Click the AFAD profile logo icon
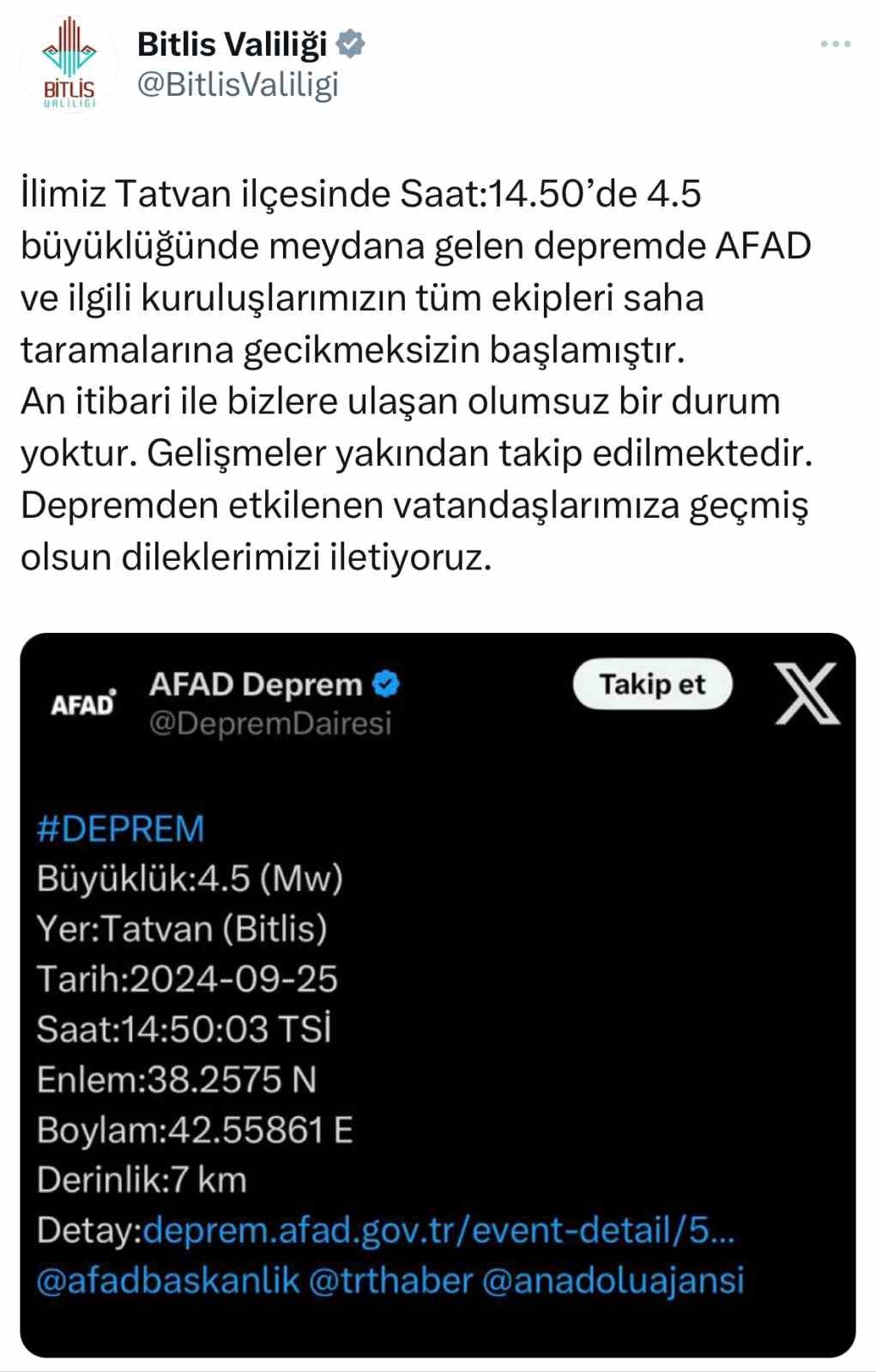This screenshot has height=1372, width=876. pyautogui.click(x=83, y=704)
